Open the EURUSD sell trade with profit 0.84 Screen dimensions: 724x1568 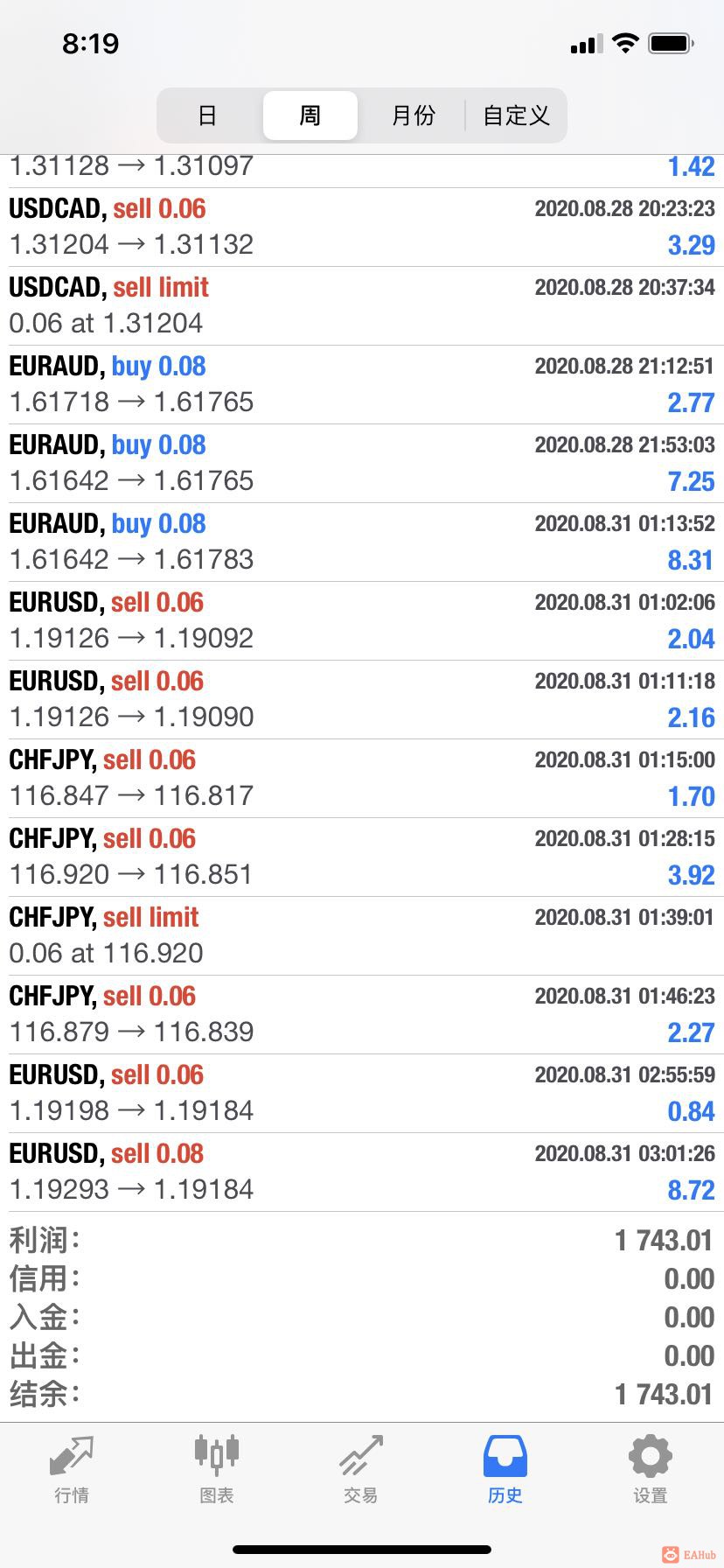[362, 1093]
